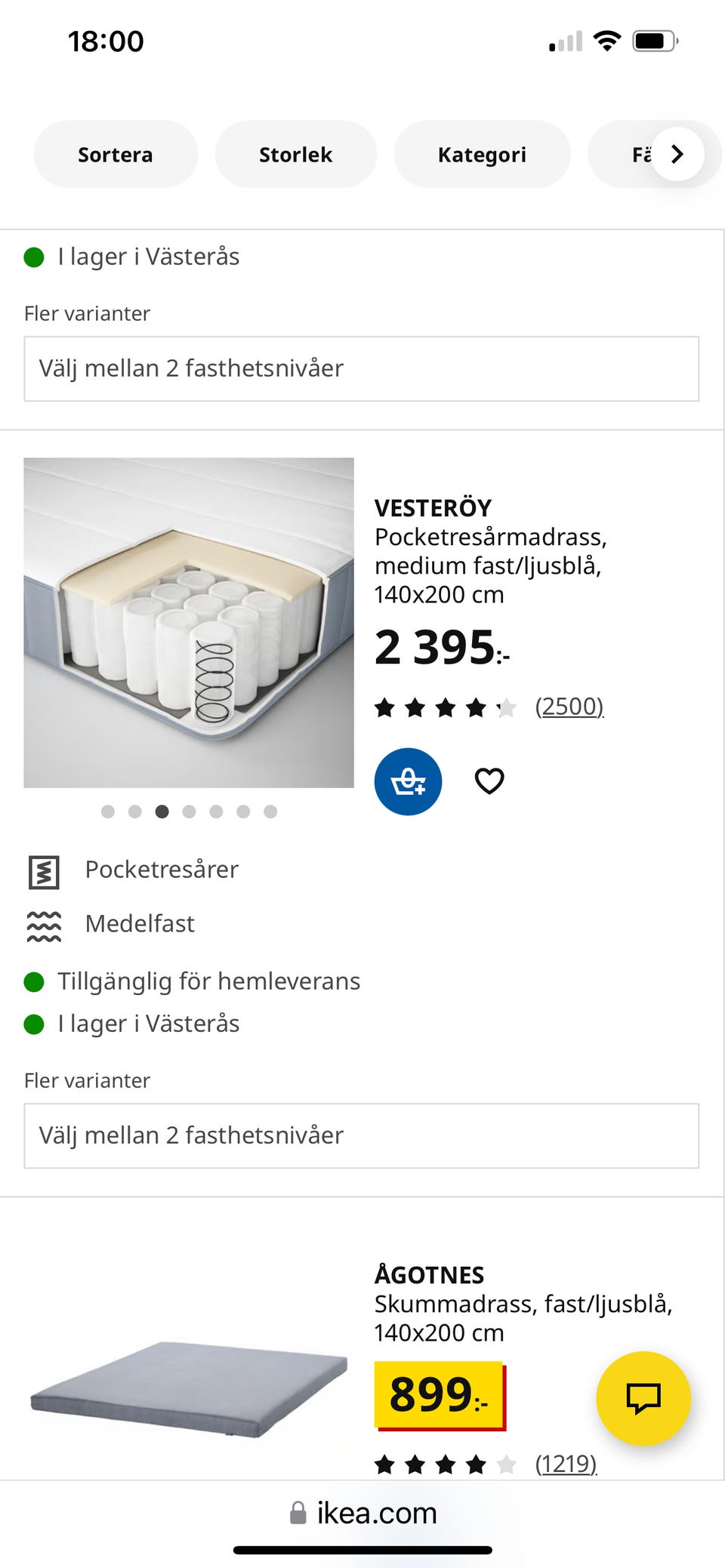
Task: Add VESTERÖY mattress to shopping bag
Action: pyautogui.click(x=408, y=781)
